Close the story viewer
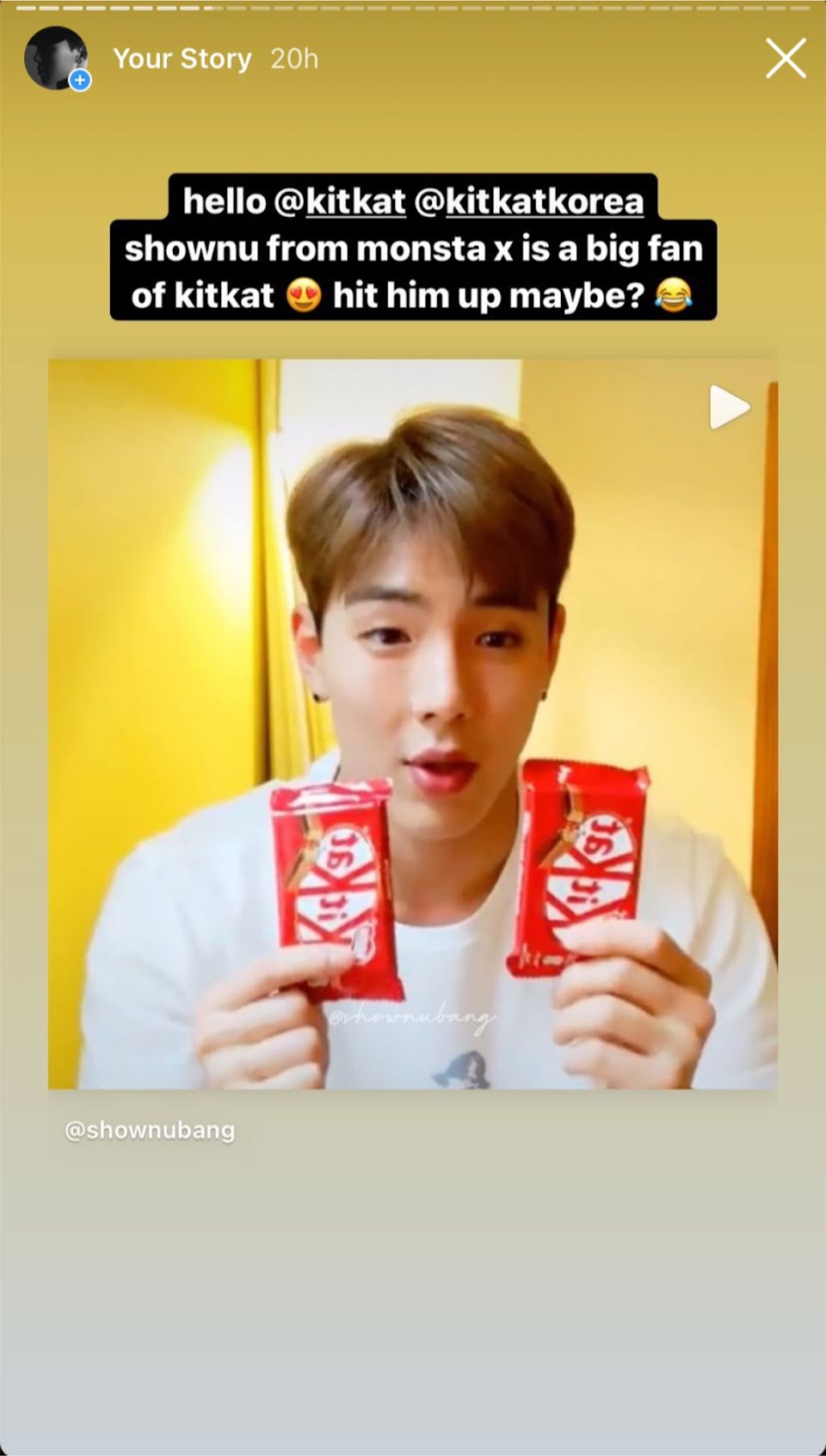Screen dimensions: 826x1456 (786, 59)
